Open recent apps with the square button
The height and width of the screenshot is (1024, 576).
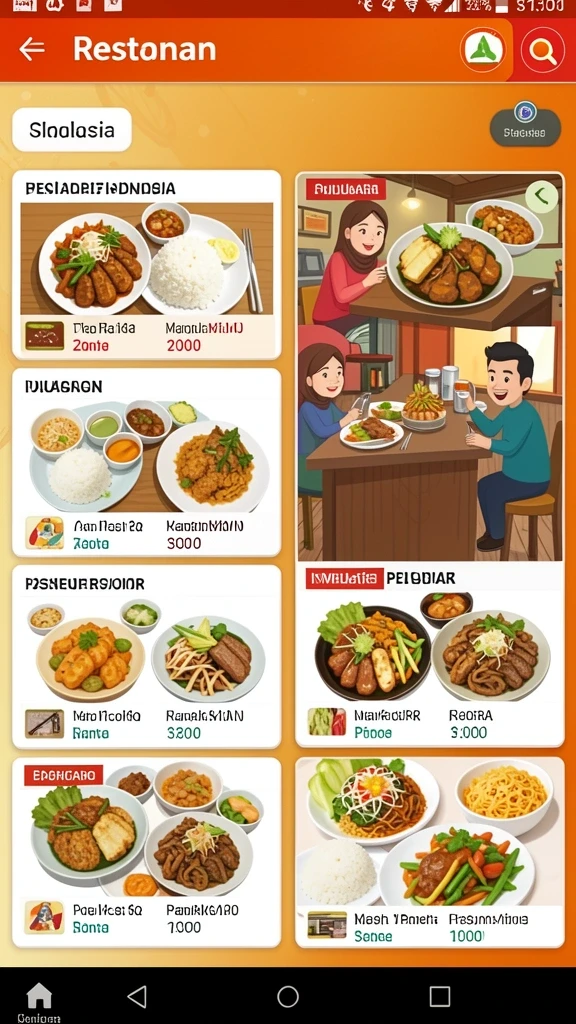pyautogui.click(x=440, y=997)
